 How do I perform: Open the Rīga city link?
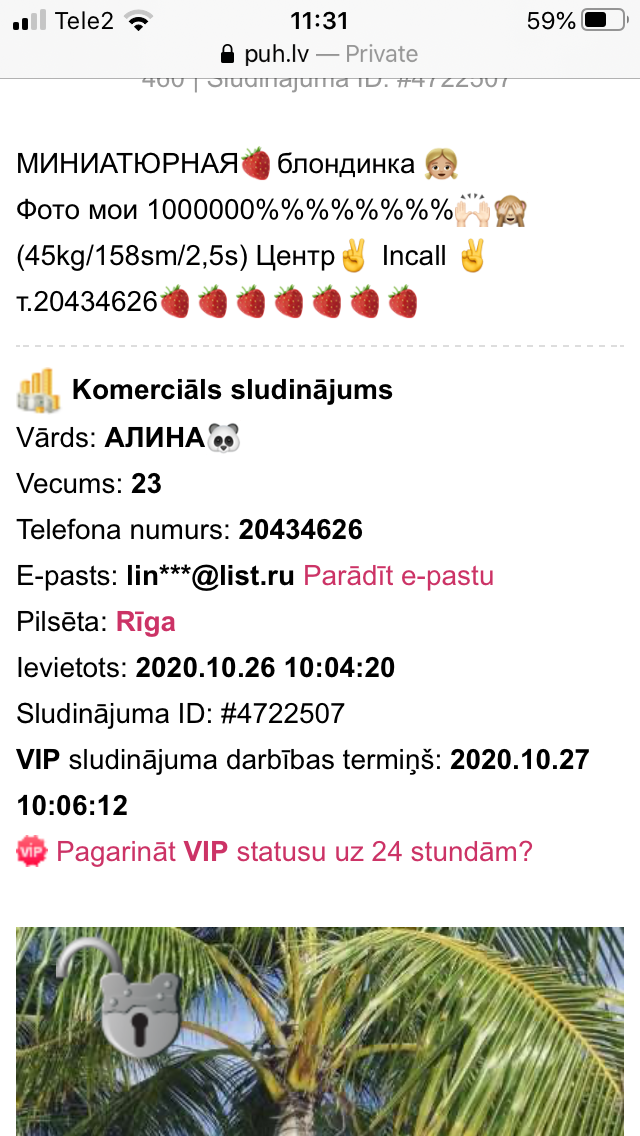[x=146, y=622]
